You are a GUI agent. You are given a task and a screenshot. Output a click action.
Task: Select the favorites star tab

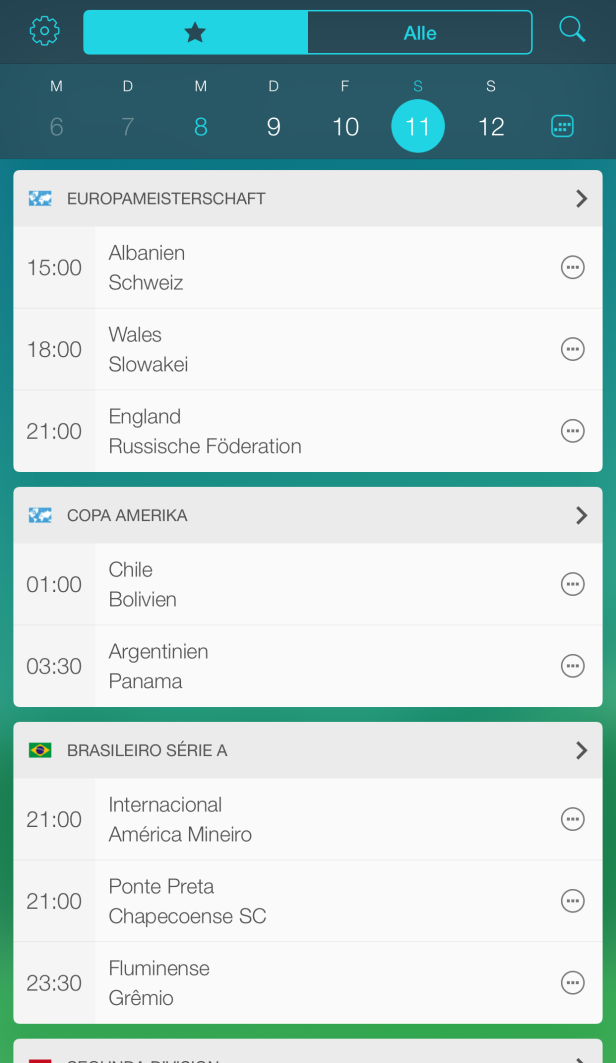pyautogui.click(x=195, y=33)
